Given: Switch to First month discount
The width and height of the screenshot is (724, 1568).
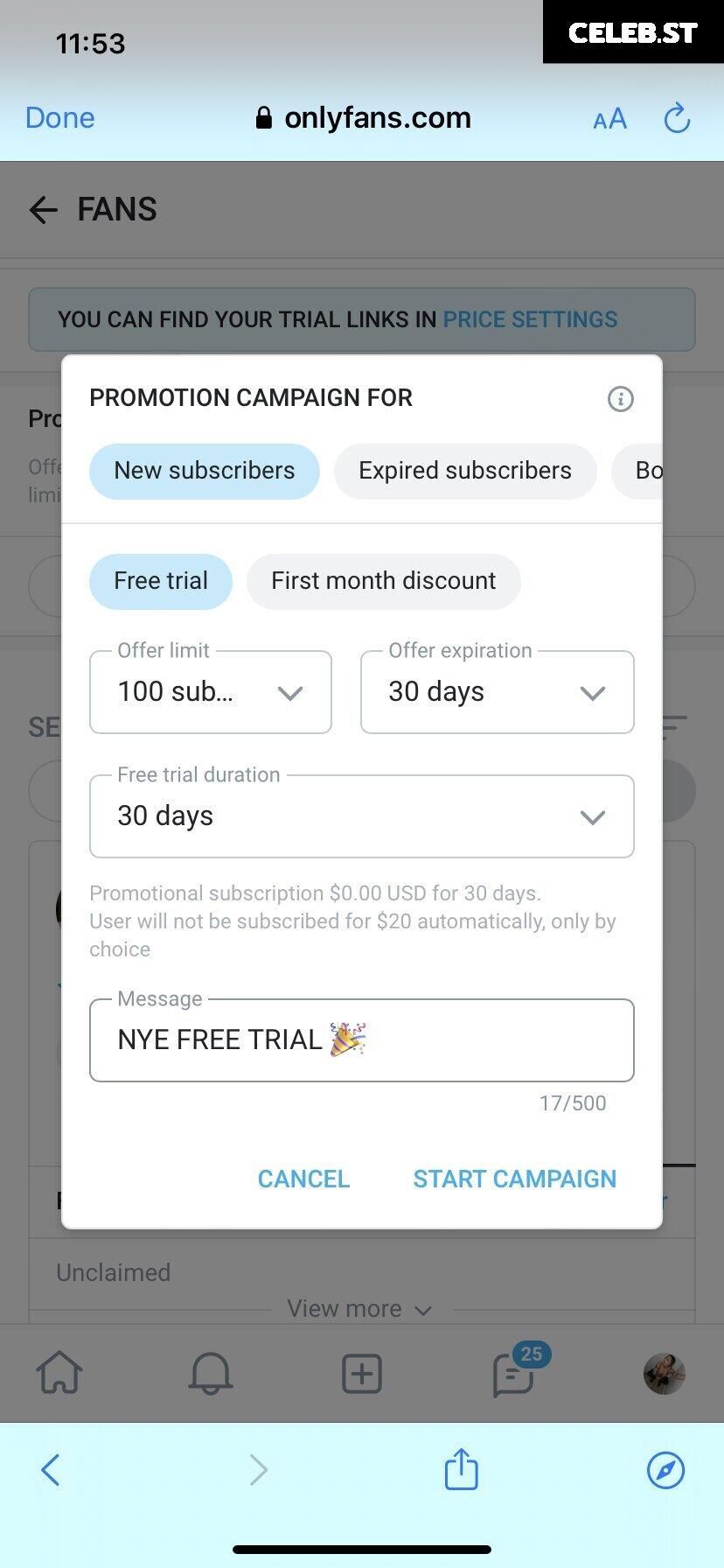Looking at the screenshot, I should [384, 581].
